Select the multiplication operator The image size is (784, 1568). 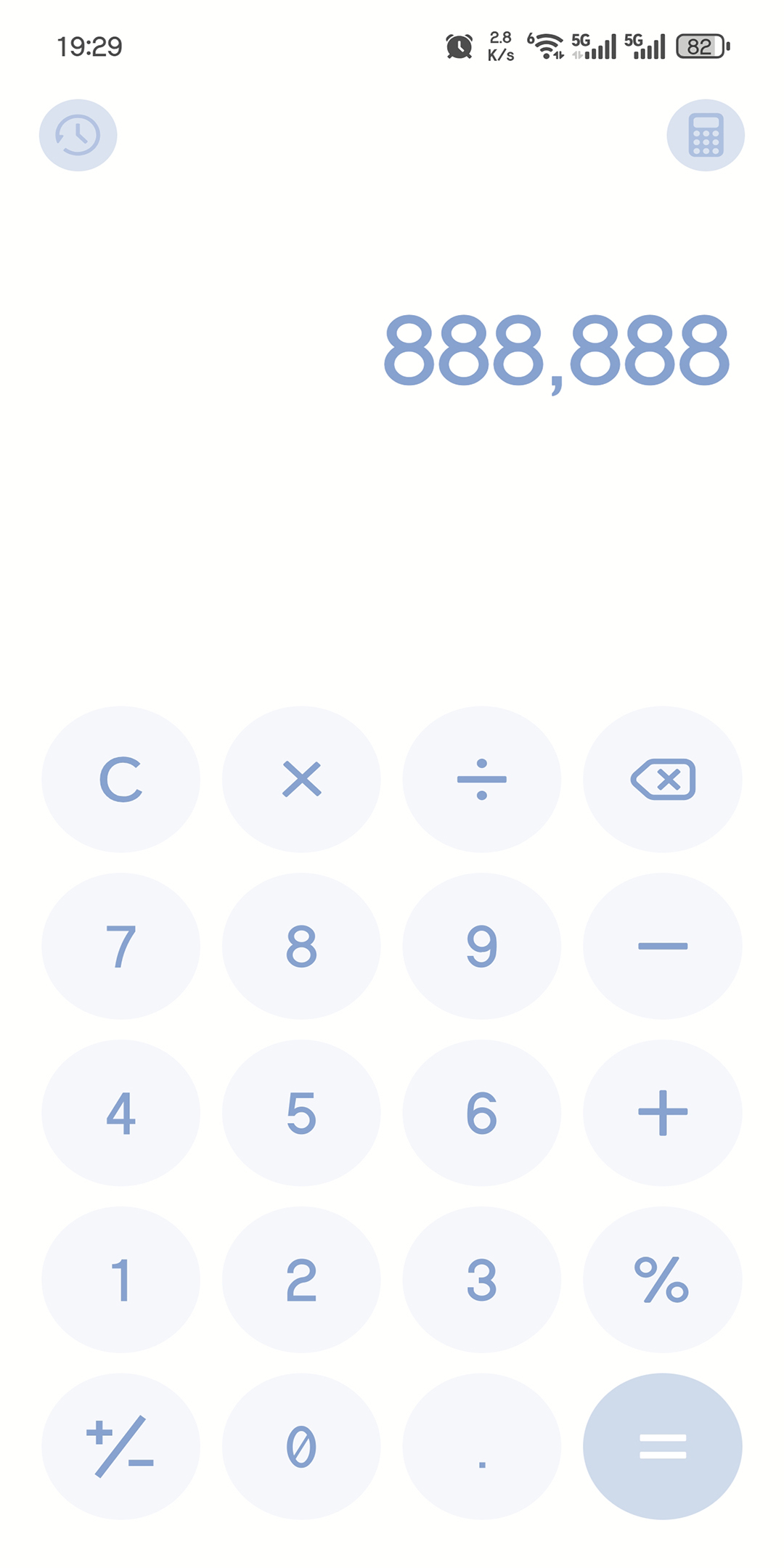tap(301, 780)
